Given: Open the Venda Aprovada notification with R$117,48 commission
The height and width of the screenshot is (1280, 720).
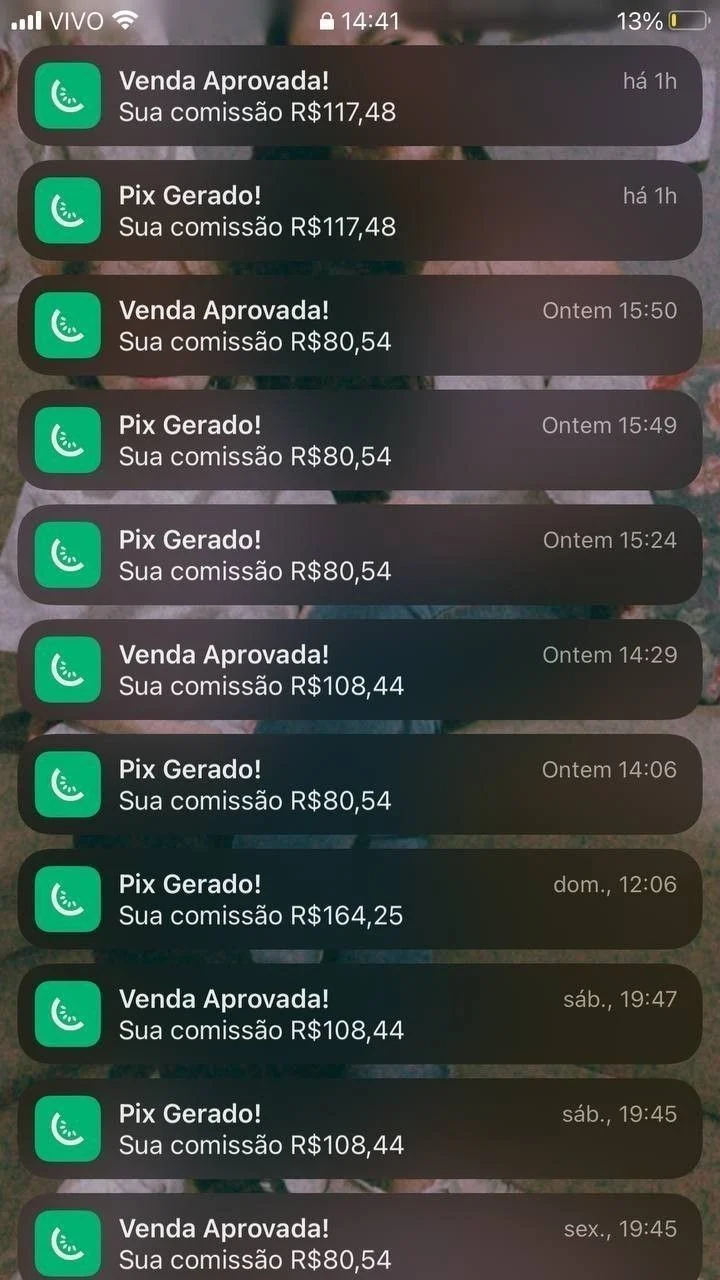Looking at the screenshot, I should 360,95.
